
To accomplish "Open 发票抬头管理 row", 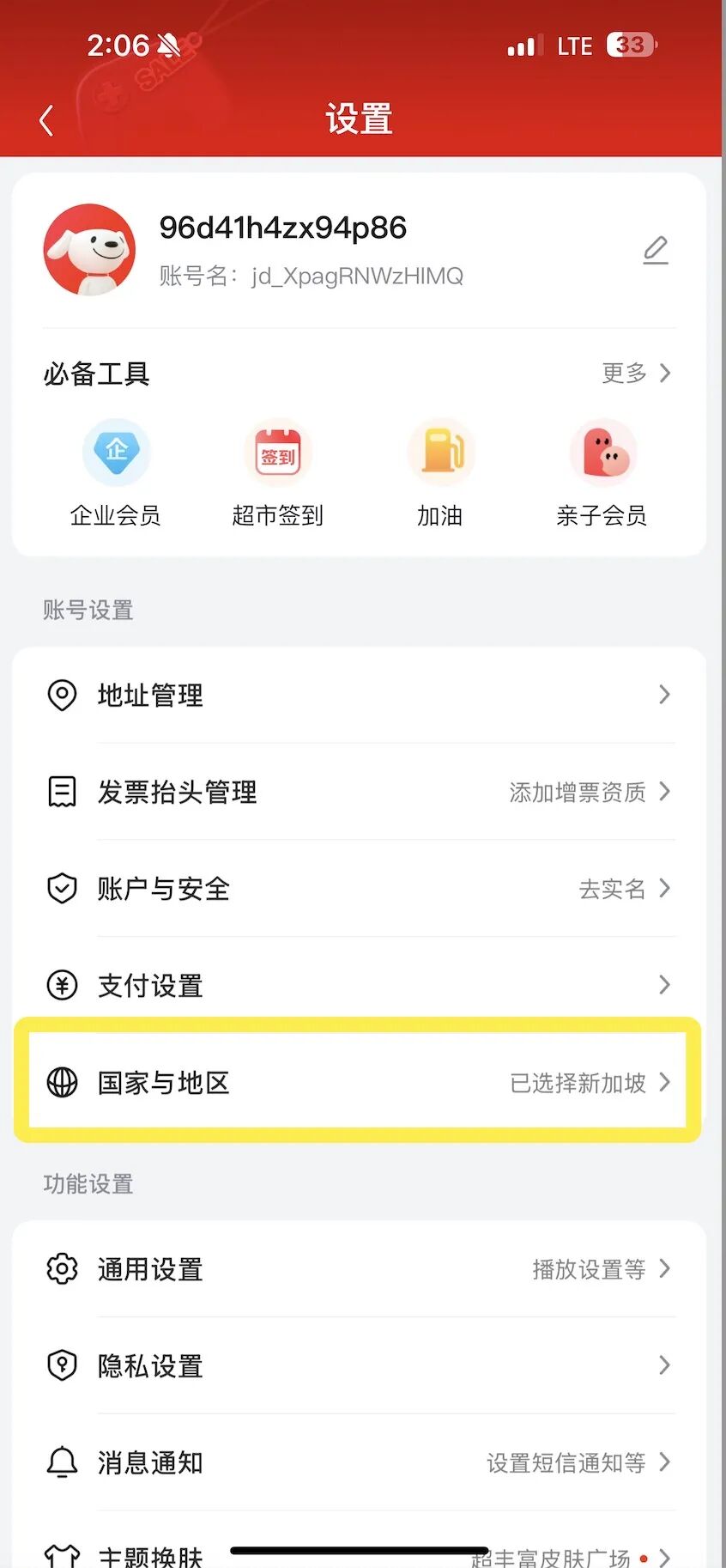I will [359, 792].
